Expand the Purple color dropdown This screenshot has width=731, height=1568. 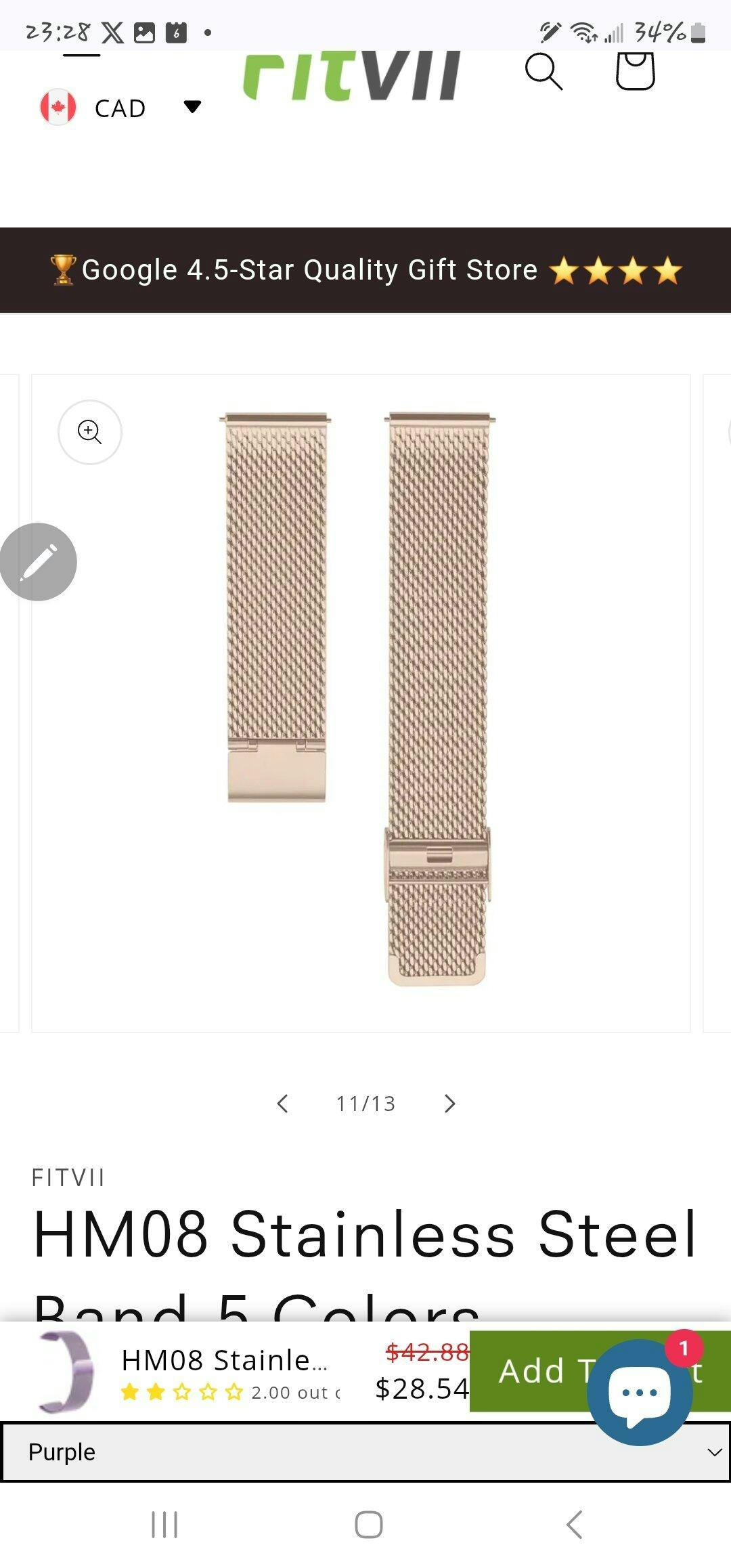tap(365, 1452)
